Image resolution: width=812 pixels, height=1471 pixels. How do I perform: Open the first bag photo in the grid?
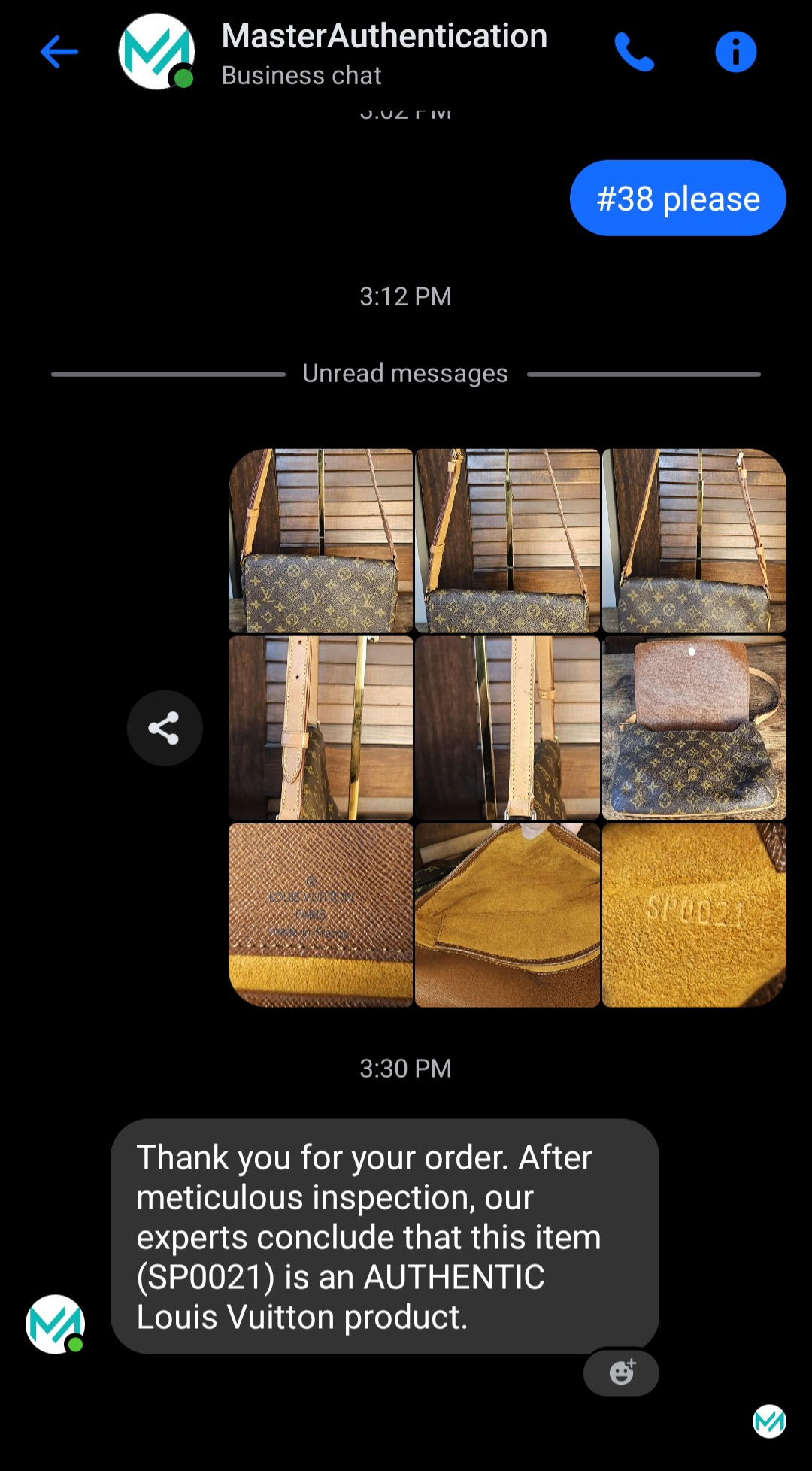(321, 541)
